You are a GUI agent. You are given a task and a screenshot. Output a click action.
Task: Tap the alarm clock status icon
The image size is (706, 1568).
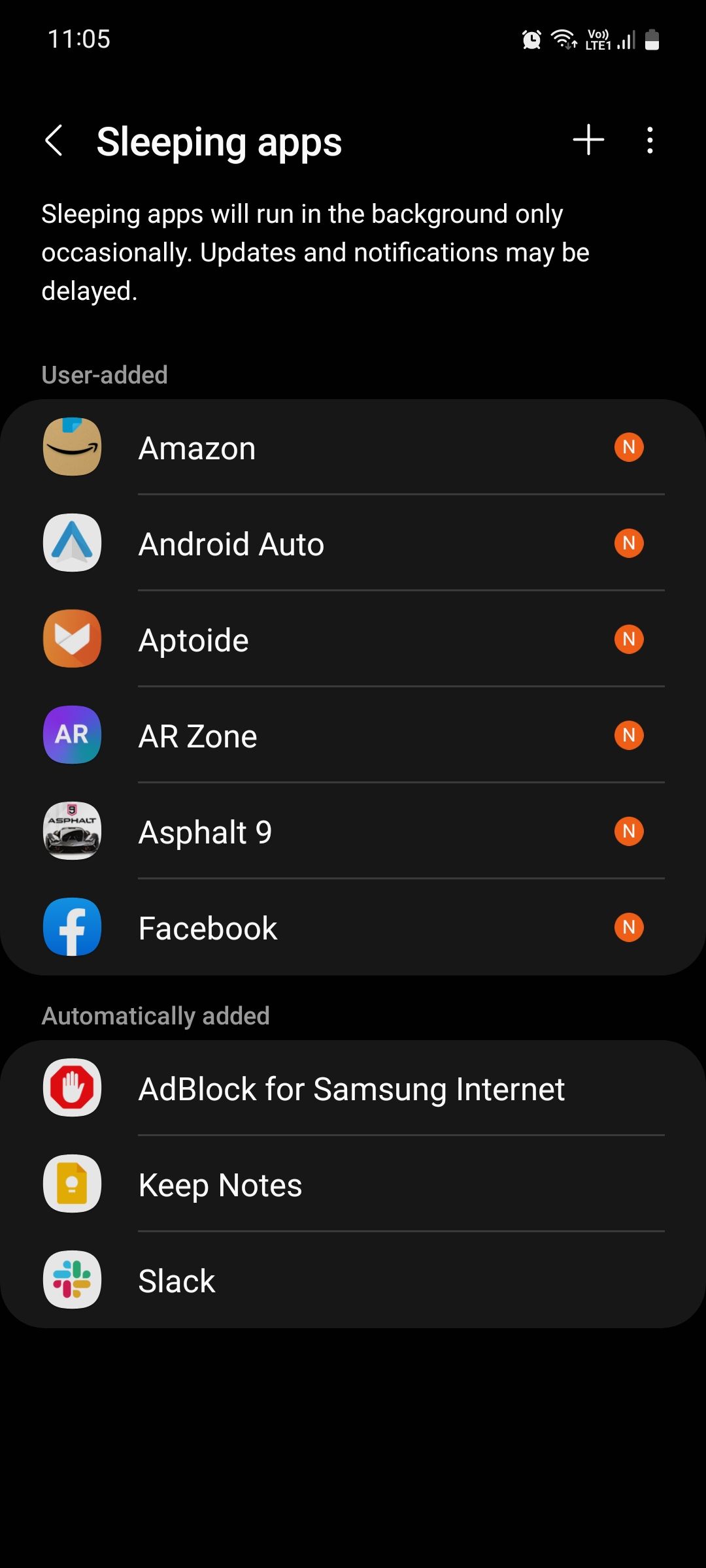tap(531, 39)
